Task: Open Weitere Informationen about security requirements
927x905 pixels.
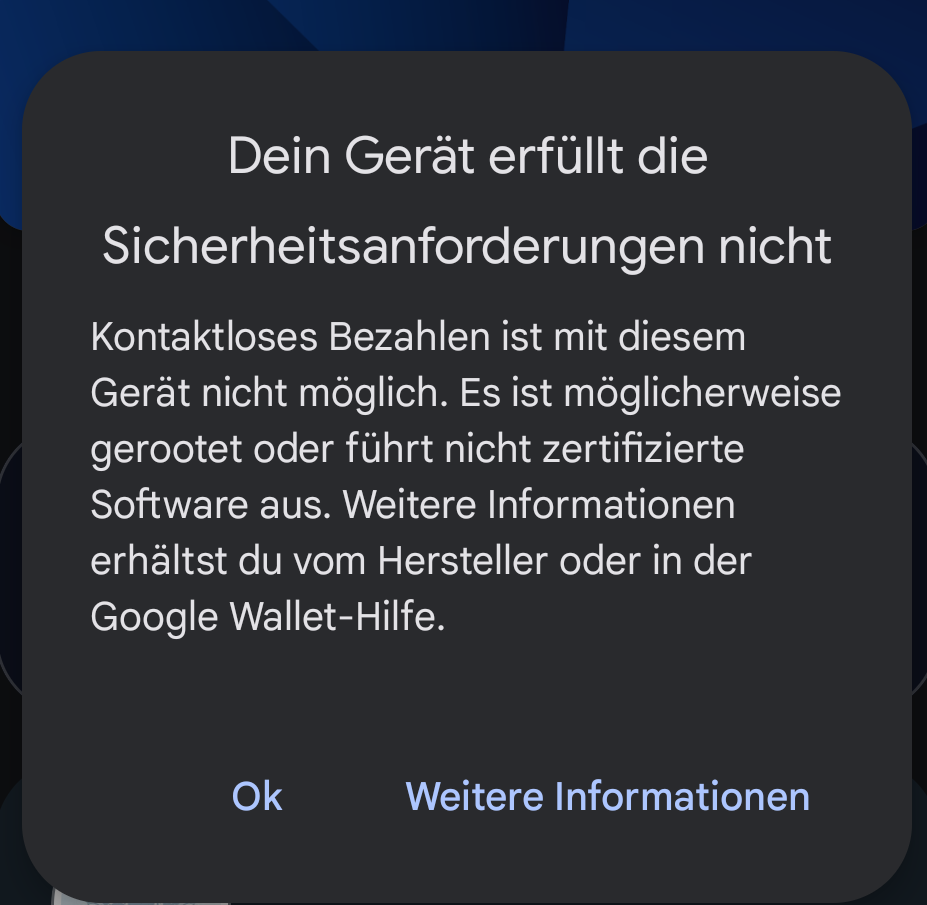Action: [x=607, y=796]
